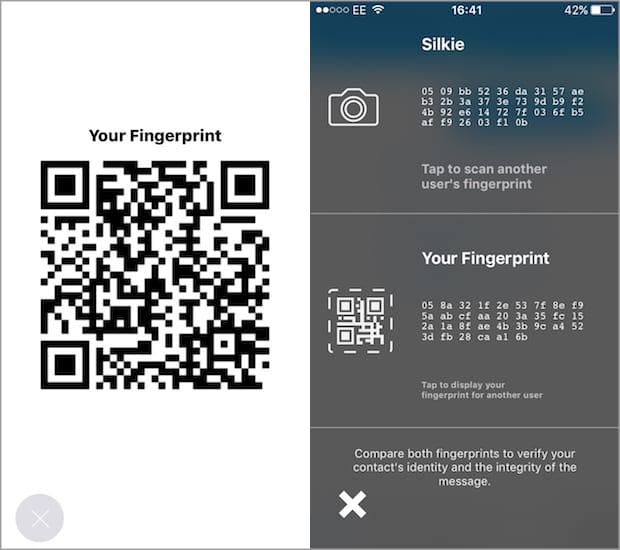Close the fingerprint comparison screen with the white X
Image resolution: width=620 pixels, height=550 pixels.
pos(352,505)
